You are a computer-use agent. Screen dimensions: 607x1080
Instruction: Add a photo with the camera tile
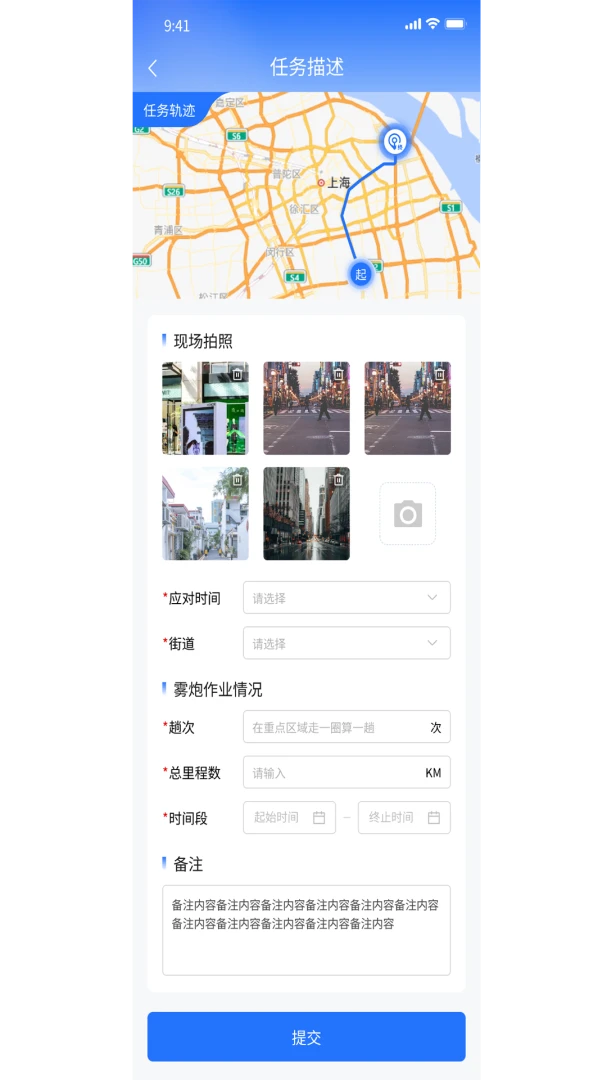(x=407, y=514)
